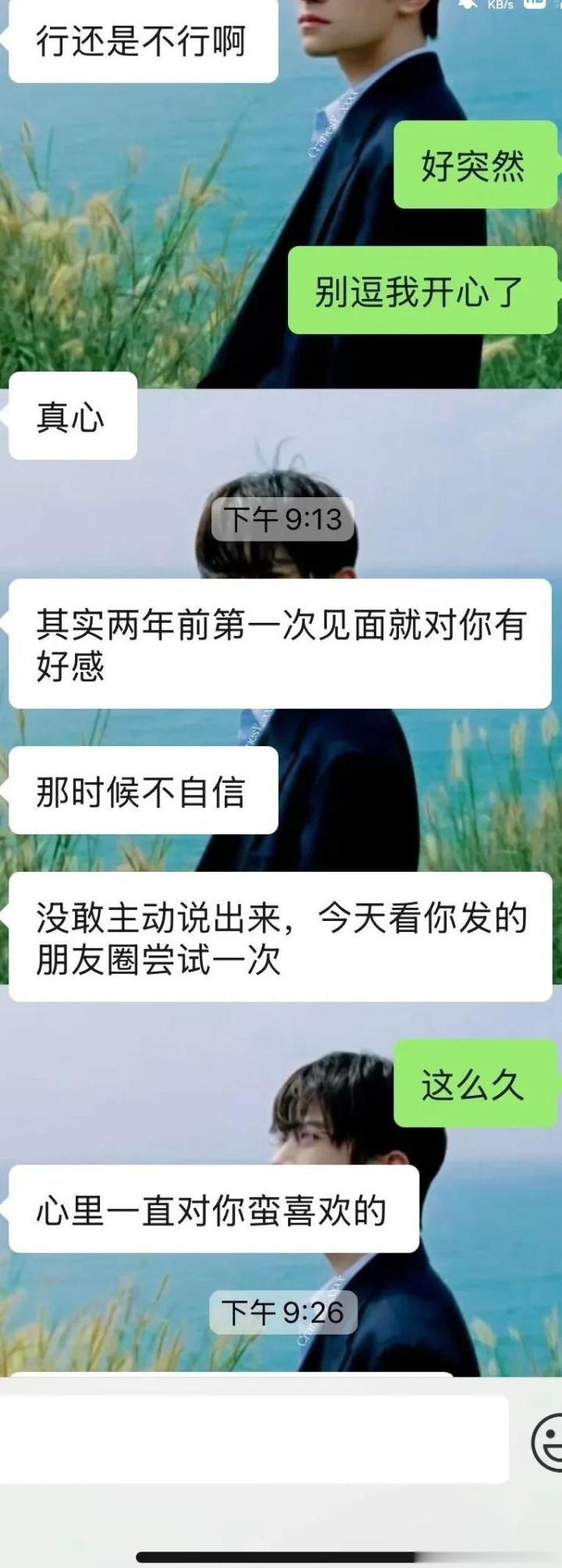Tap the message input field
The image size is (562, 1568).
point(254,1439)
